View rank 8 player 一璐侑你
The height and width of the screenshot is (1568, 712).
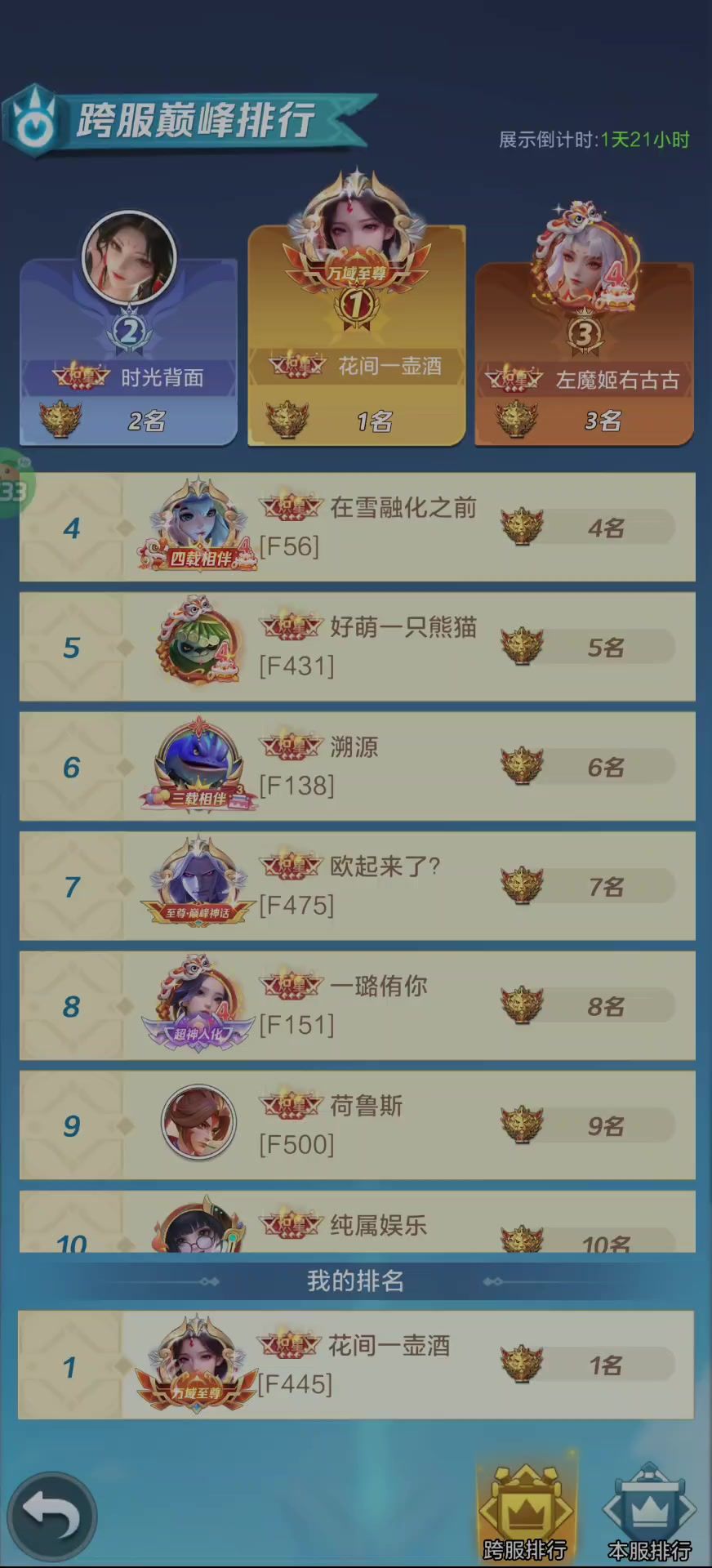(x=357, y=1005)
